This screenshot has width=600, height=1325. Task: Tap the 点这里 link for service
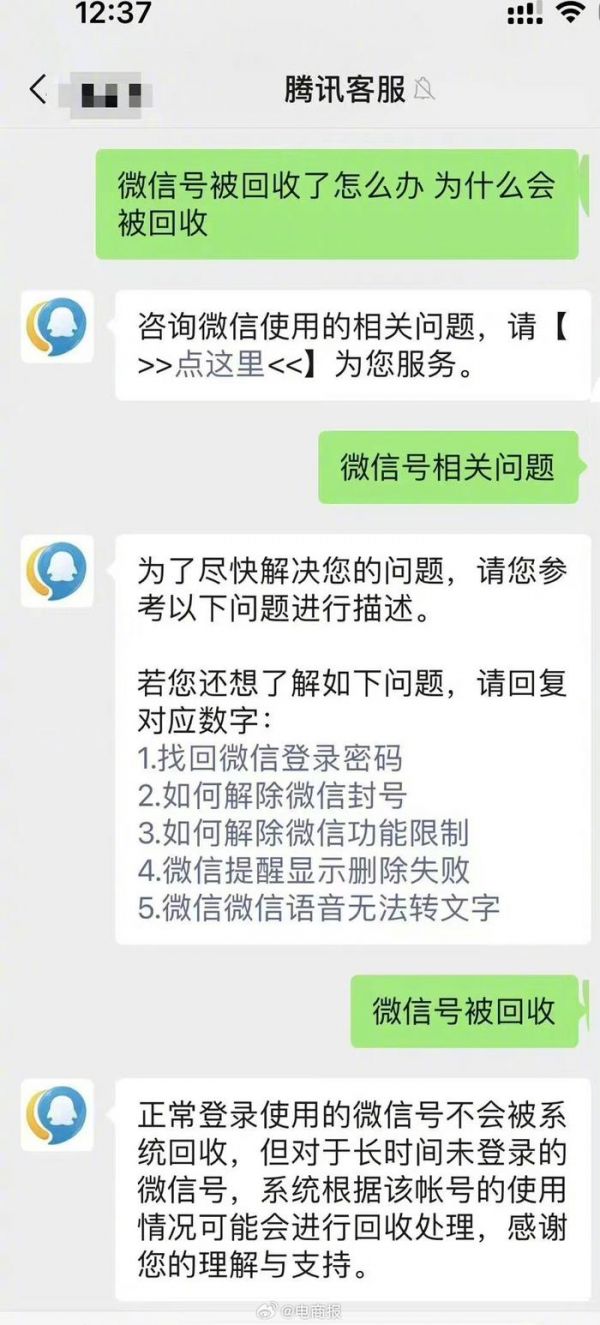click(x=220, y=365)
